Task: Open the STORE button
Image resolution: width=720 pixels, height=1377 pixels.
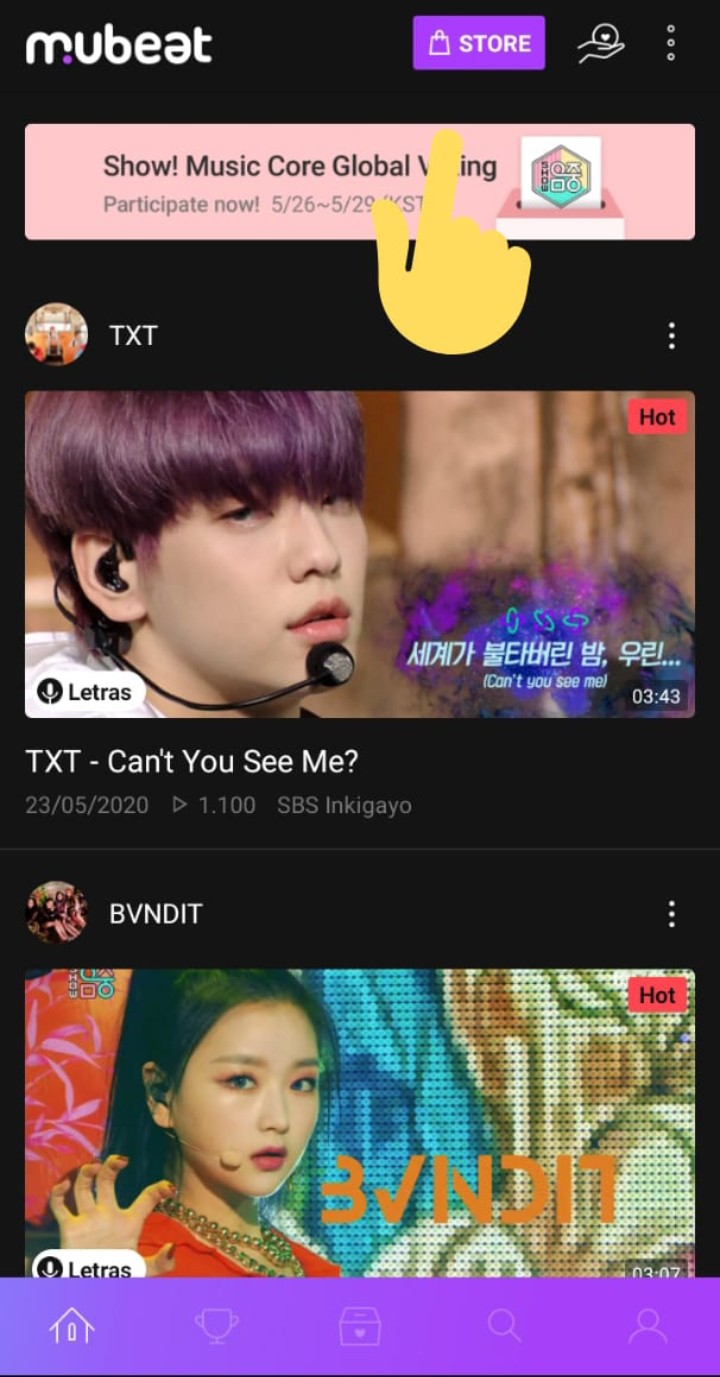Action: click(x=478, y=43)
